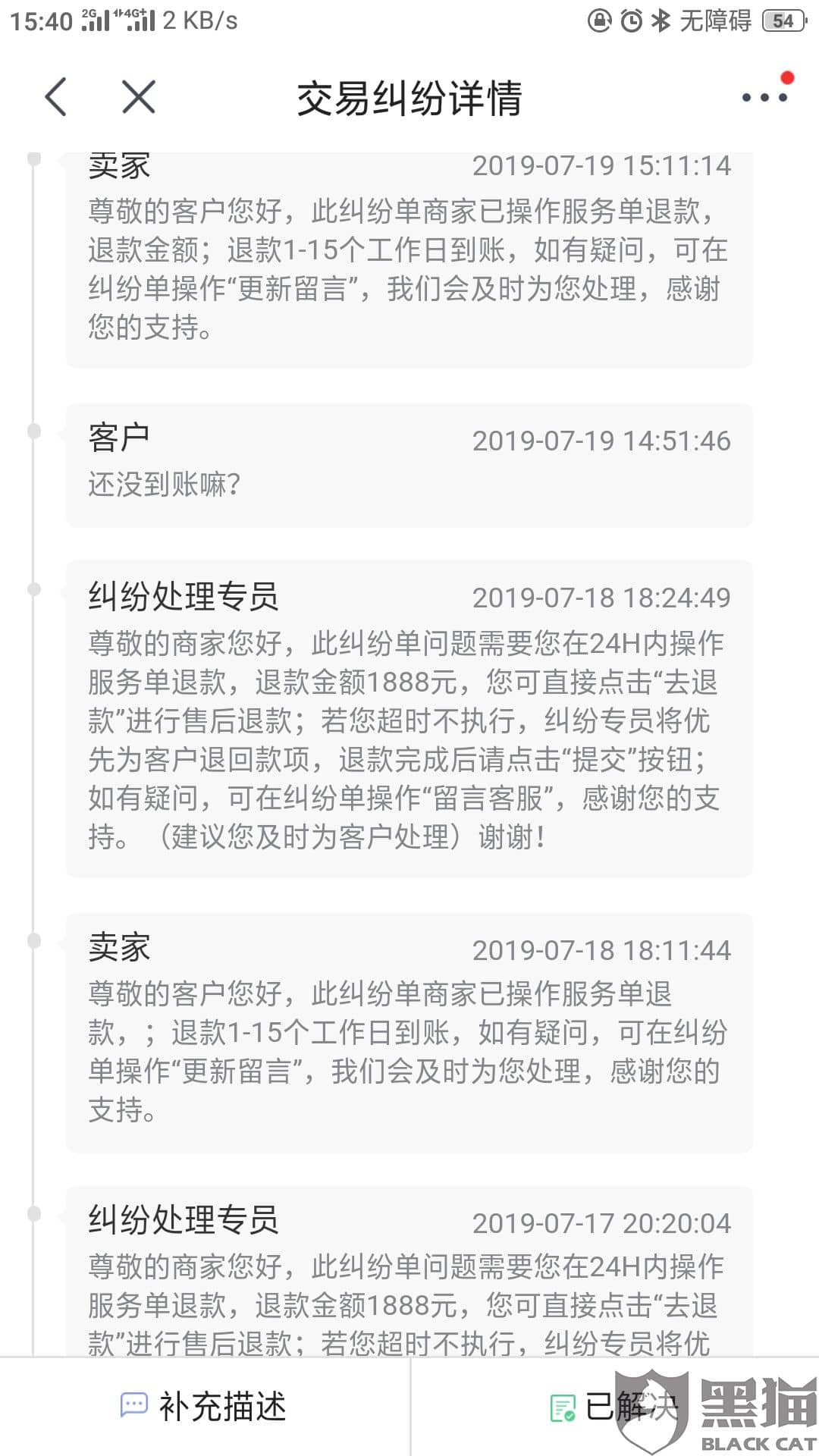819x1456 pixels.
Task: Mark the dispute as 已解决
Action: point(615,1407)
